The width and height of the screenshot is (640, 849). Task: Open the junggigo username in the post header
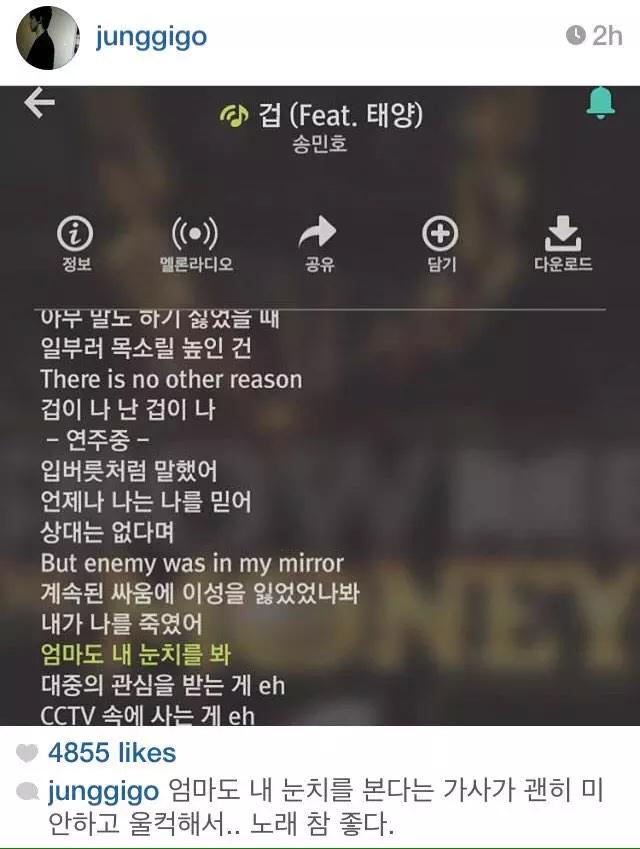(151, 37)
